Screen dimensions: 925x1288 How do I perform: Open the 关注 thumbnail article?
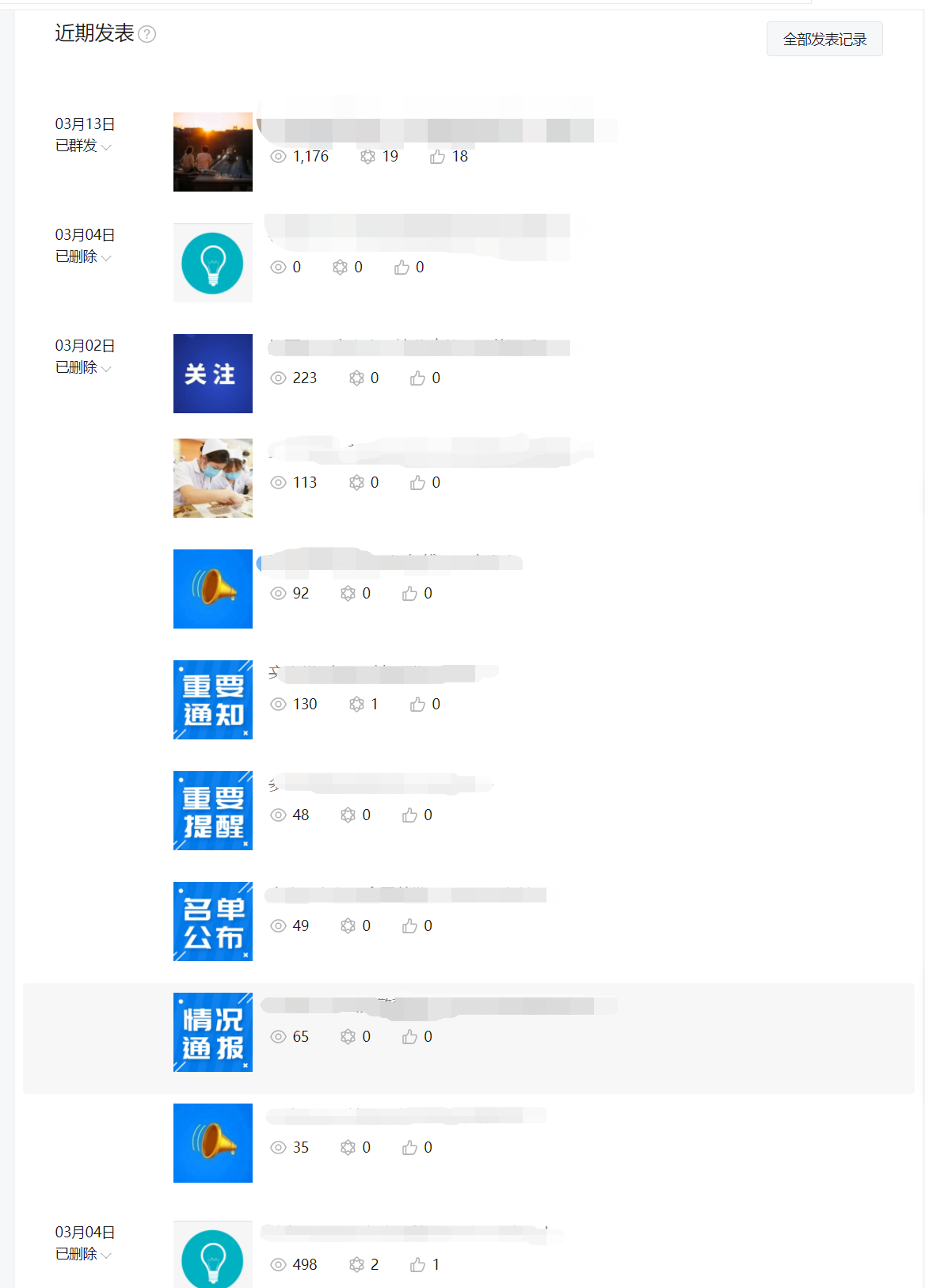click(212, 374)
